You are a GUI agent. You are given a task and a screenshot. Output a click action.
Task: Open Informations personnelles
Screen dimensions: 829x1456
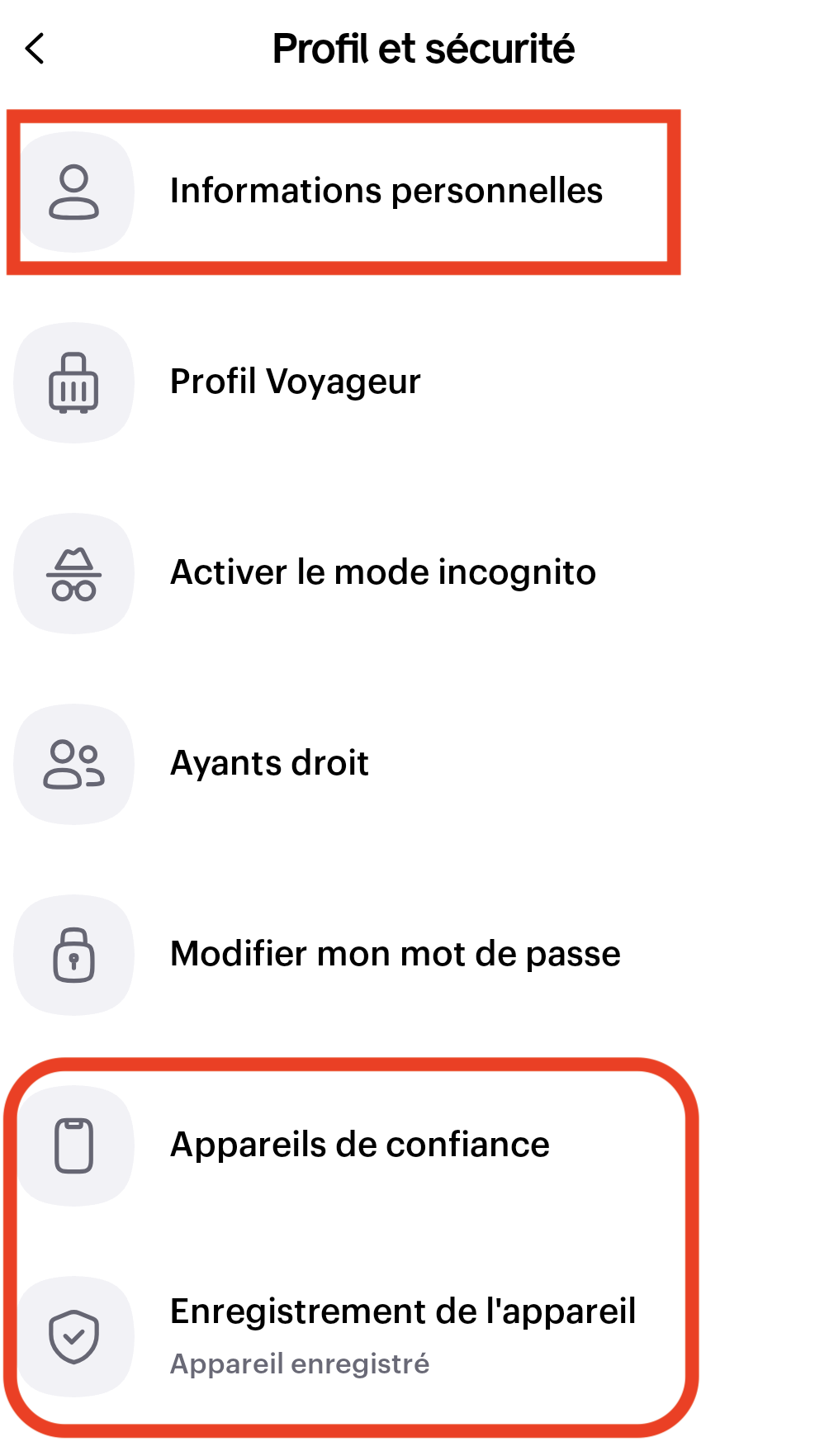coord(386,191)
